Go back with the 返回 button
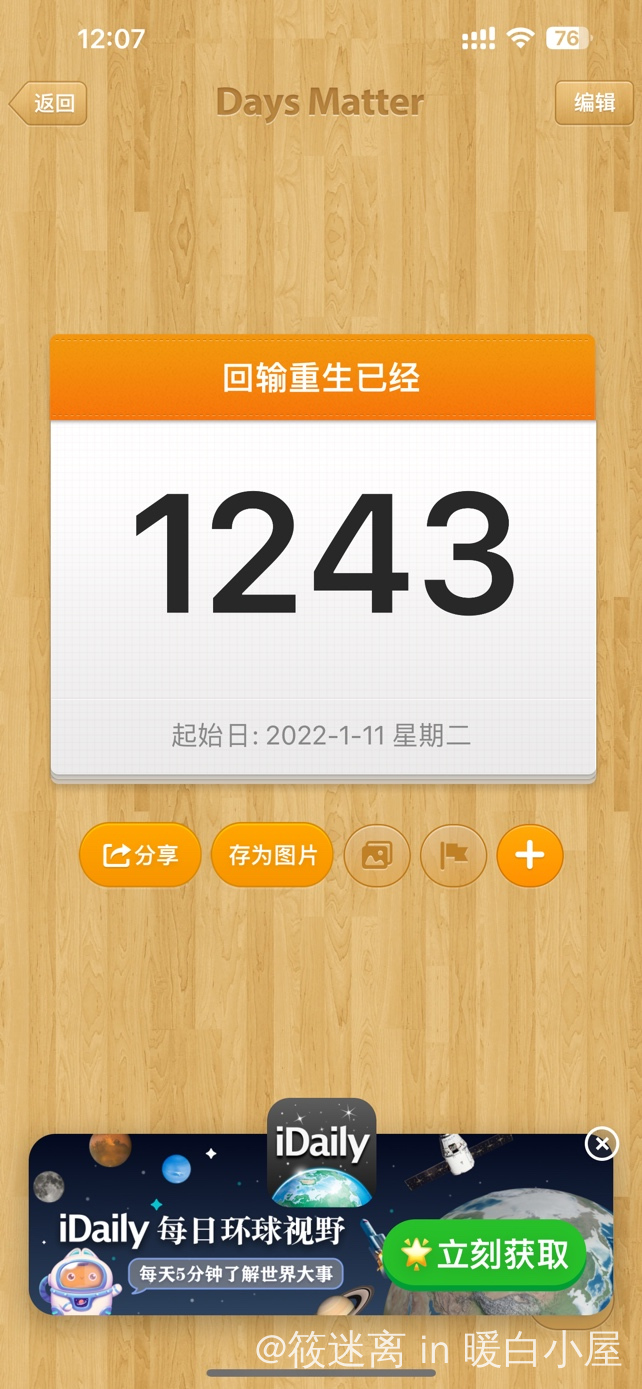642x1389 pixels. (x=49, y=103)
